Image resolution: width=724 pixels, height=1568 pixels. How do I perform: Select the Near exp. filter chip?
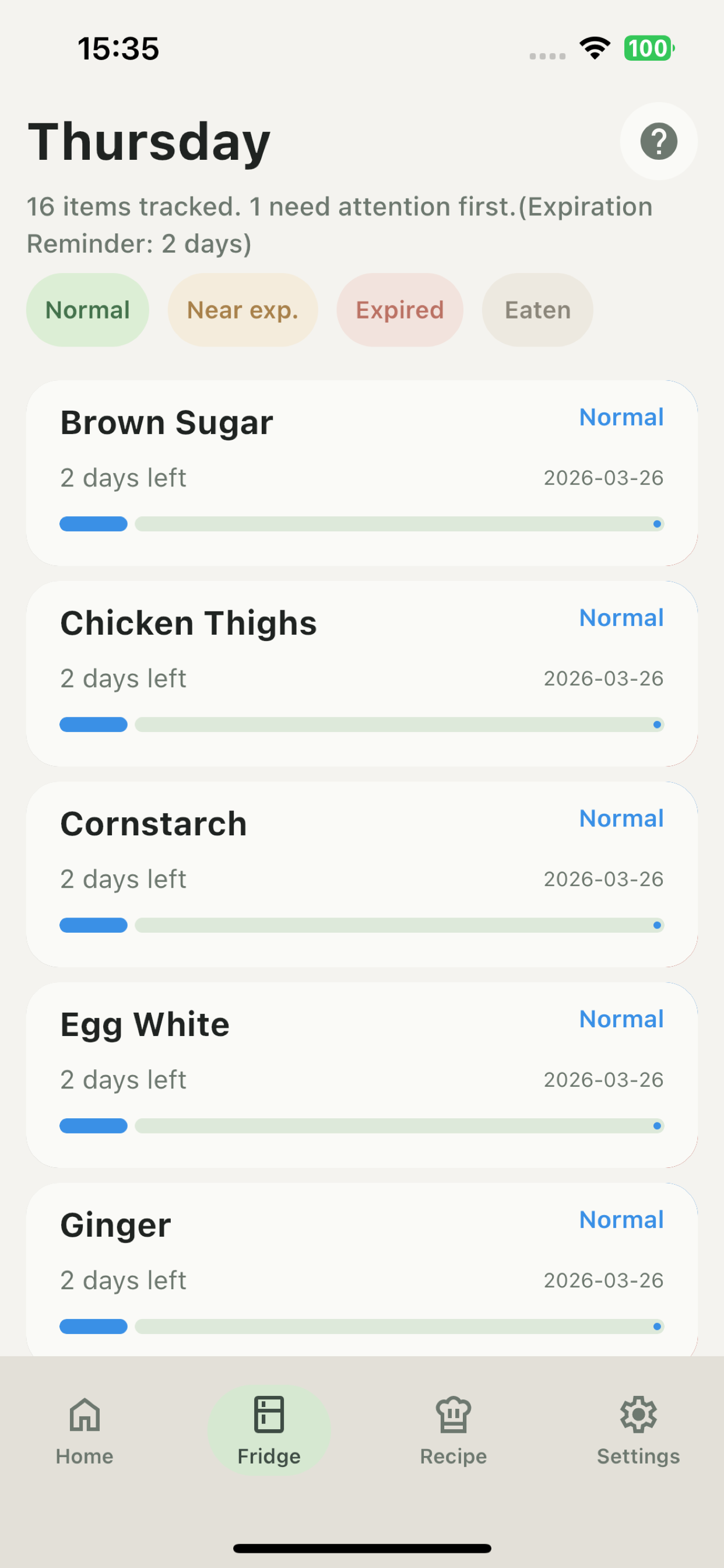click(242, 310)
